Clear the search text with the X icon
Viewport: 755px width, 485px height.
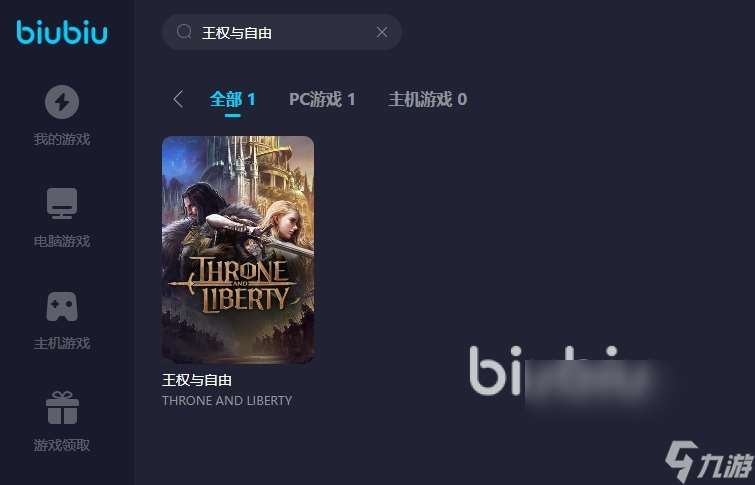tap(381, 32)
